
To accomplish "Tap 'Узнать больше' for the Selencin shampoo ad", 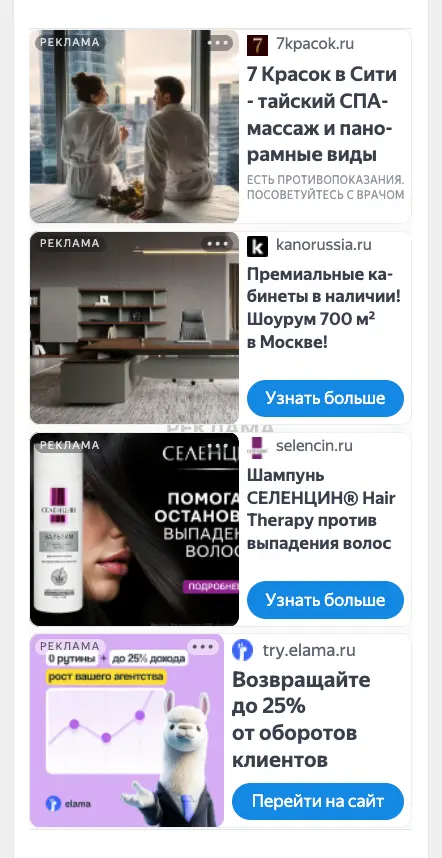I will (x=325, y=600).
